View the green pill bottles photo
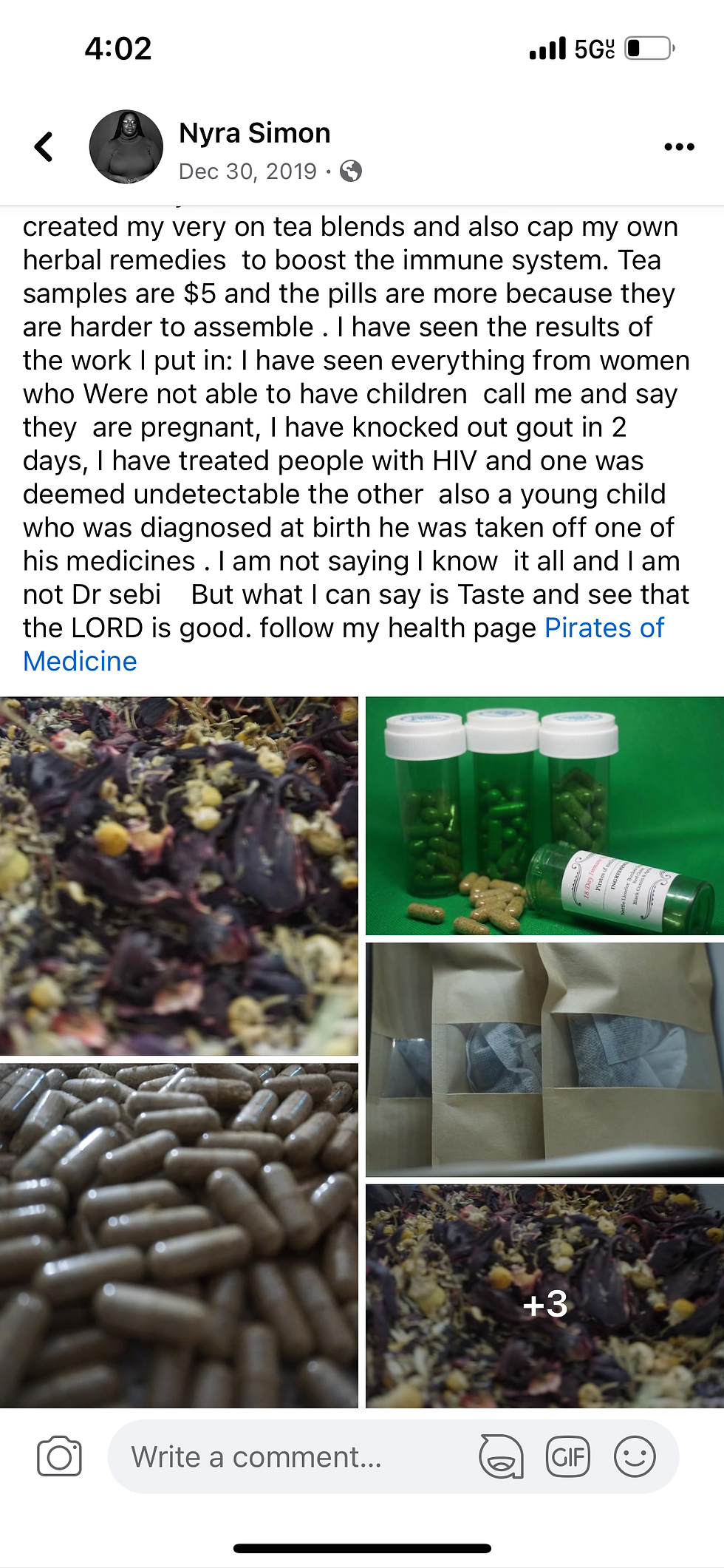The width and height of the screenshot is (724, 1568). tap(544, 815)
